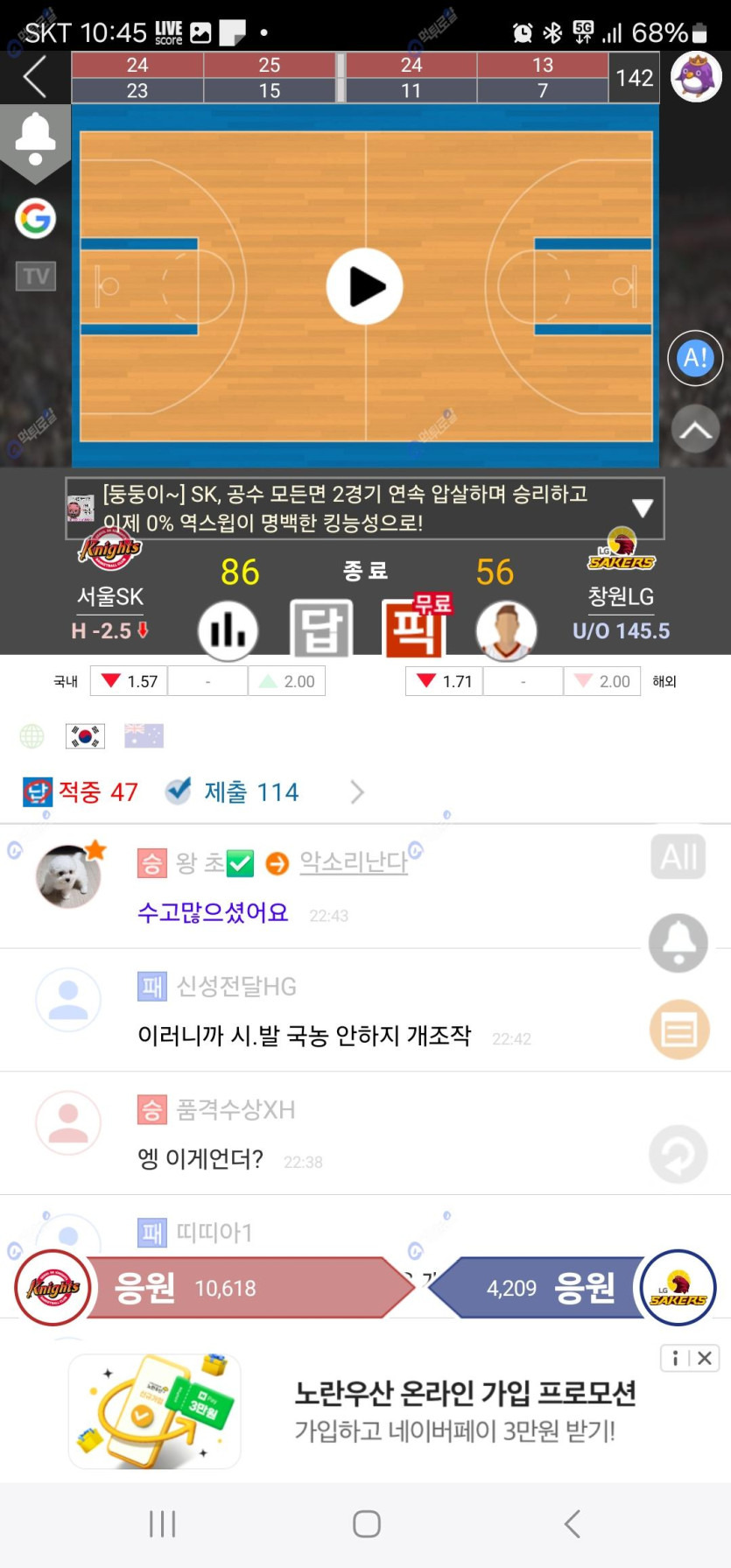Screen dimensions: 731x1568
Task: Open the penguin profile avatar
Action: point(696,77)
